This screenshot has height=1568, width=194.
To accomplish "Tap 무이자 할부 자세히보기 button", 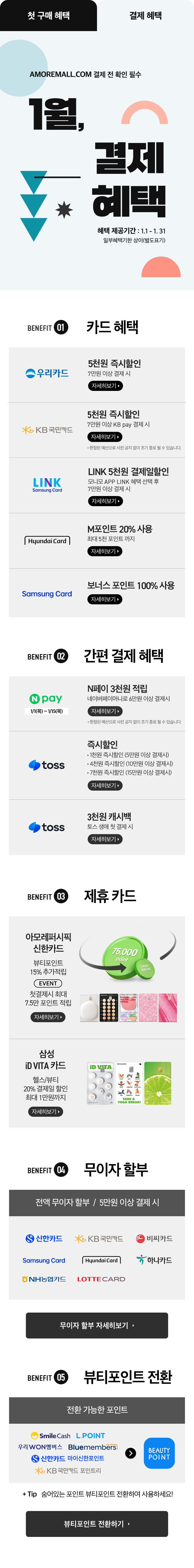I will [x=97, y=1325].
